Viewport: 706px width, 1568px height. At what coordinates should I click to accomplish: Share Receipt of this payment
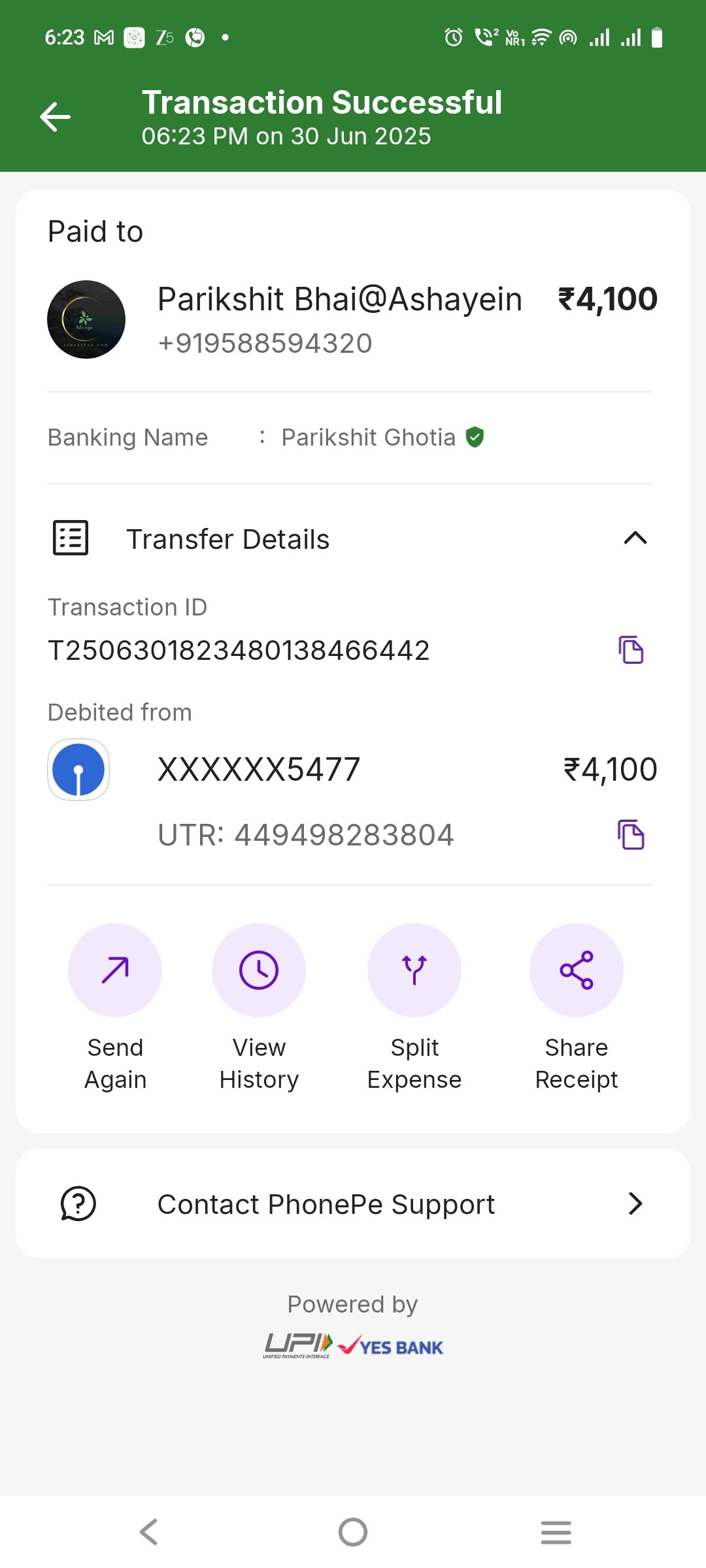577,1007
